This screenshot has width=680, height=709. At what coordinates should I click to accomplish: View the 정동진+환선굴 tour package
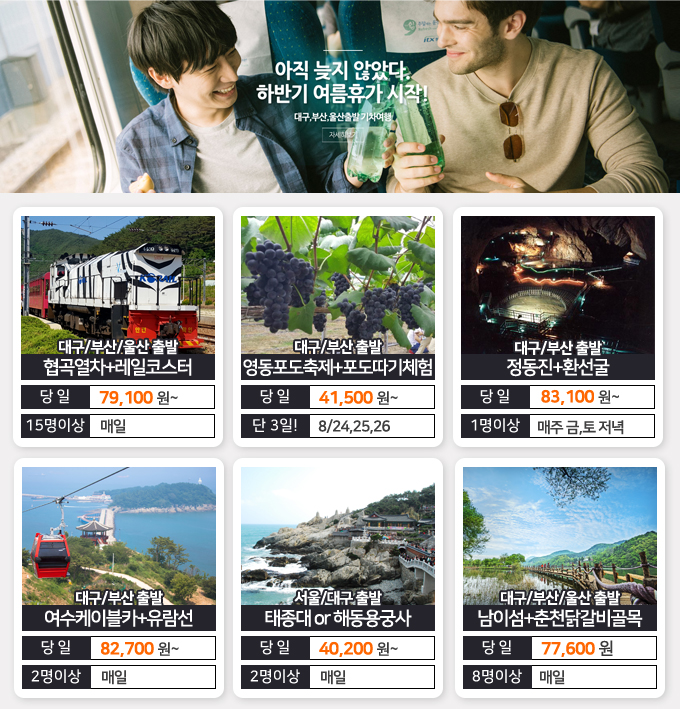click(558, 325)
